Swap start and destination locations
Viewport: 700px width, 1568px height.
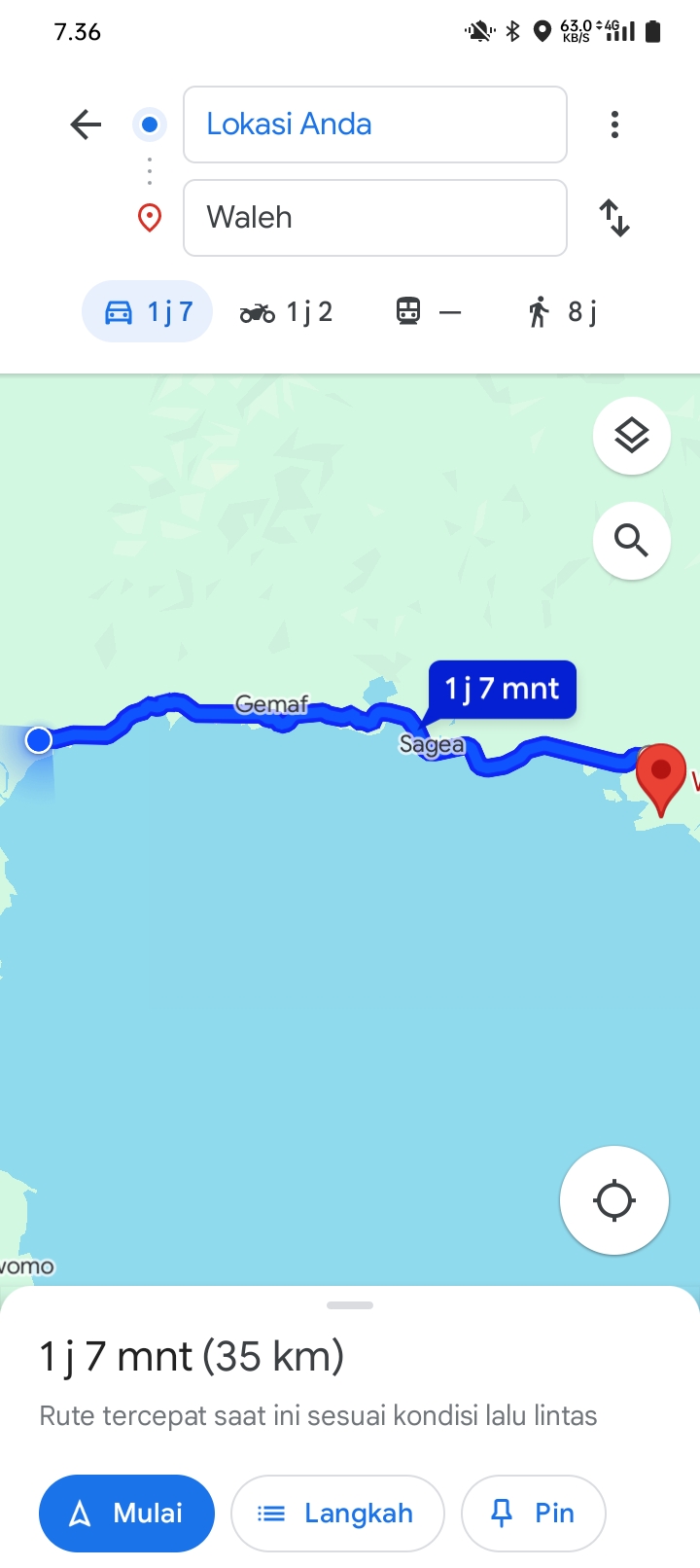coord(614,218)
